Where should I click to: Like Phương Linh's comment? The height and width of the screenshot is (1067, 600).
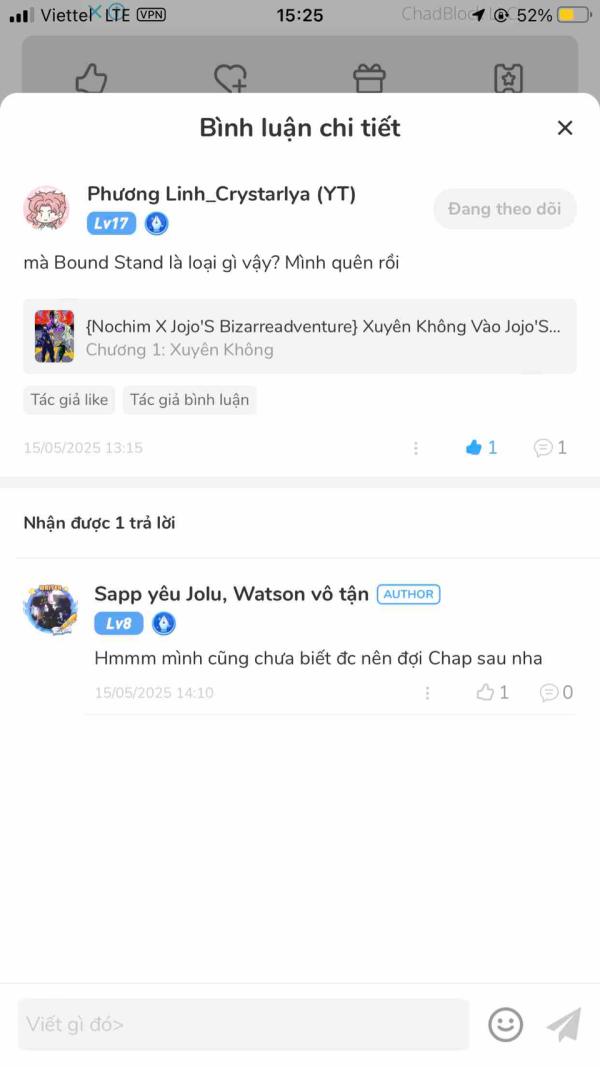click(x=481, y=448)
